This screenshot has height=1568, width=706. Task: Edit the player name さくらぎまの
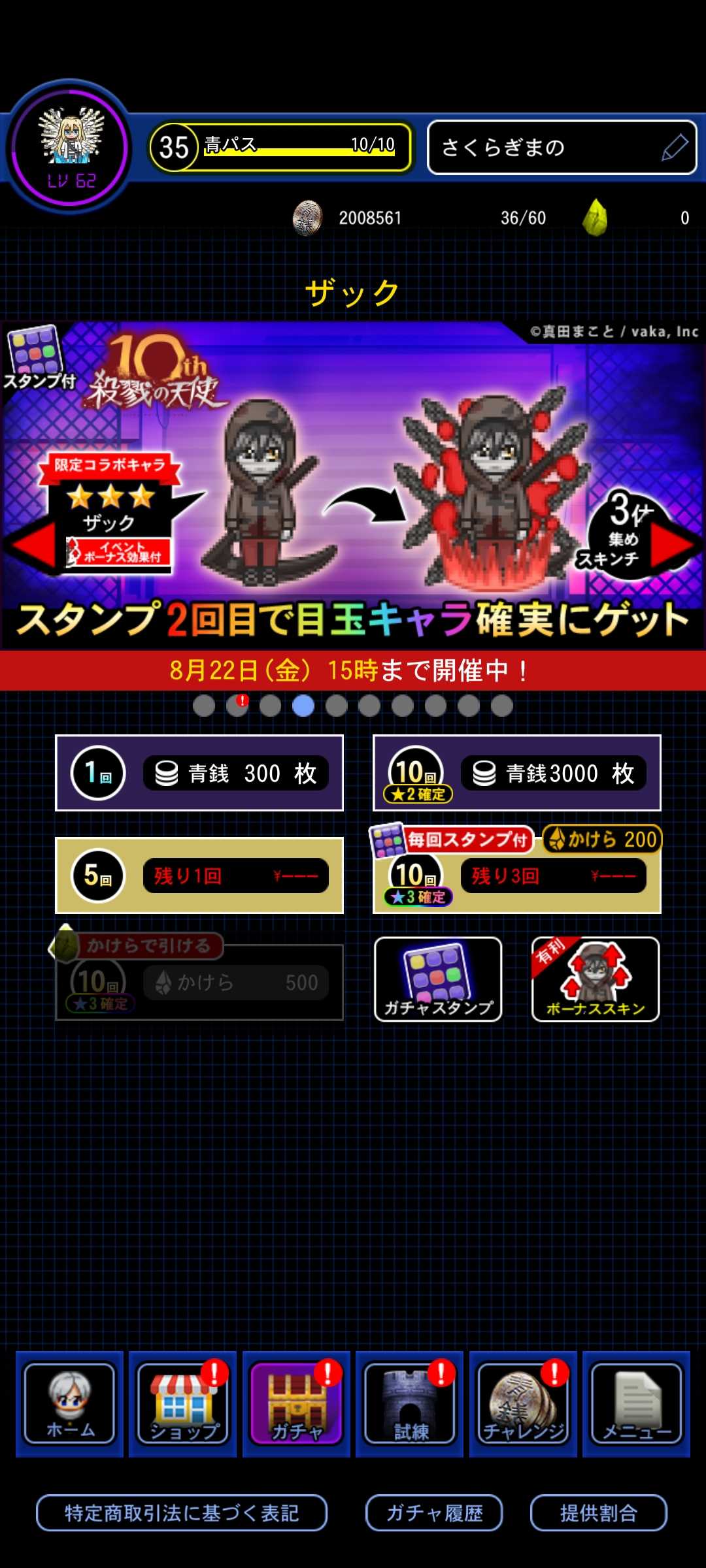[674, 148]
